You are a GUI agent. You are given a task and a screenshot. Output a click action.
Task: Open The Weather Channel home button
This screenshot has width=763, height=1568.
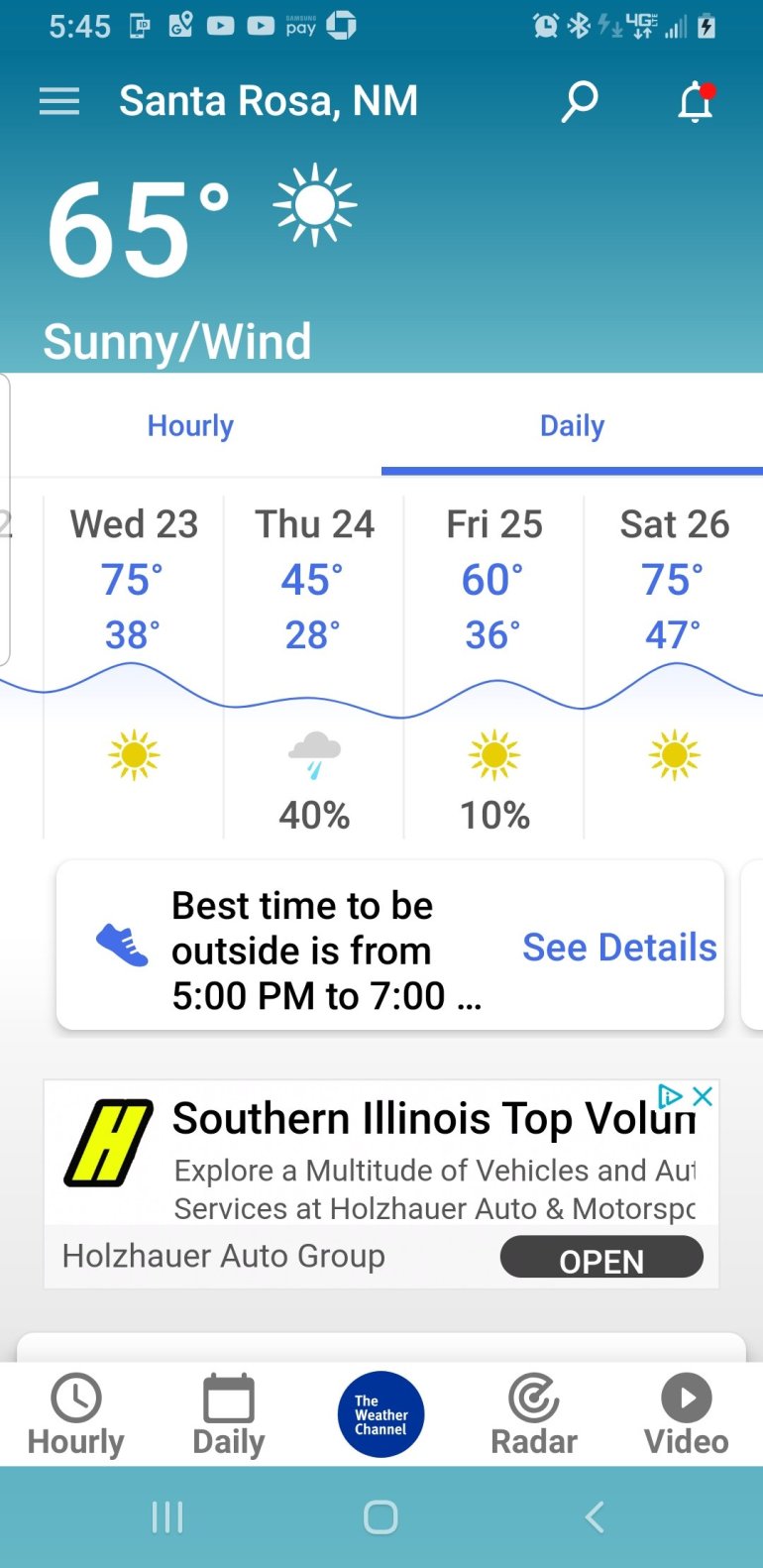(381, 1414)
